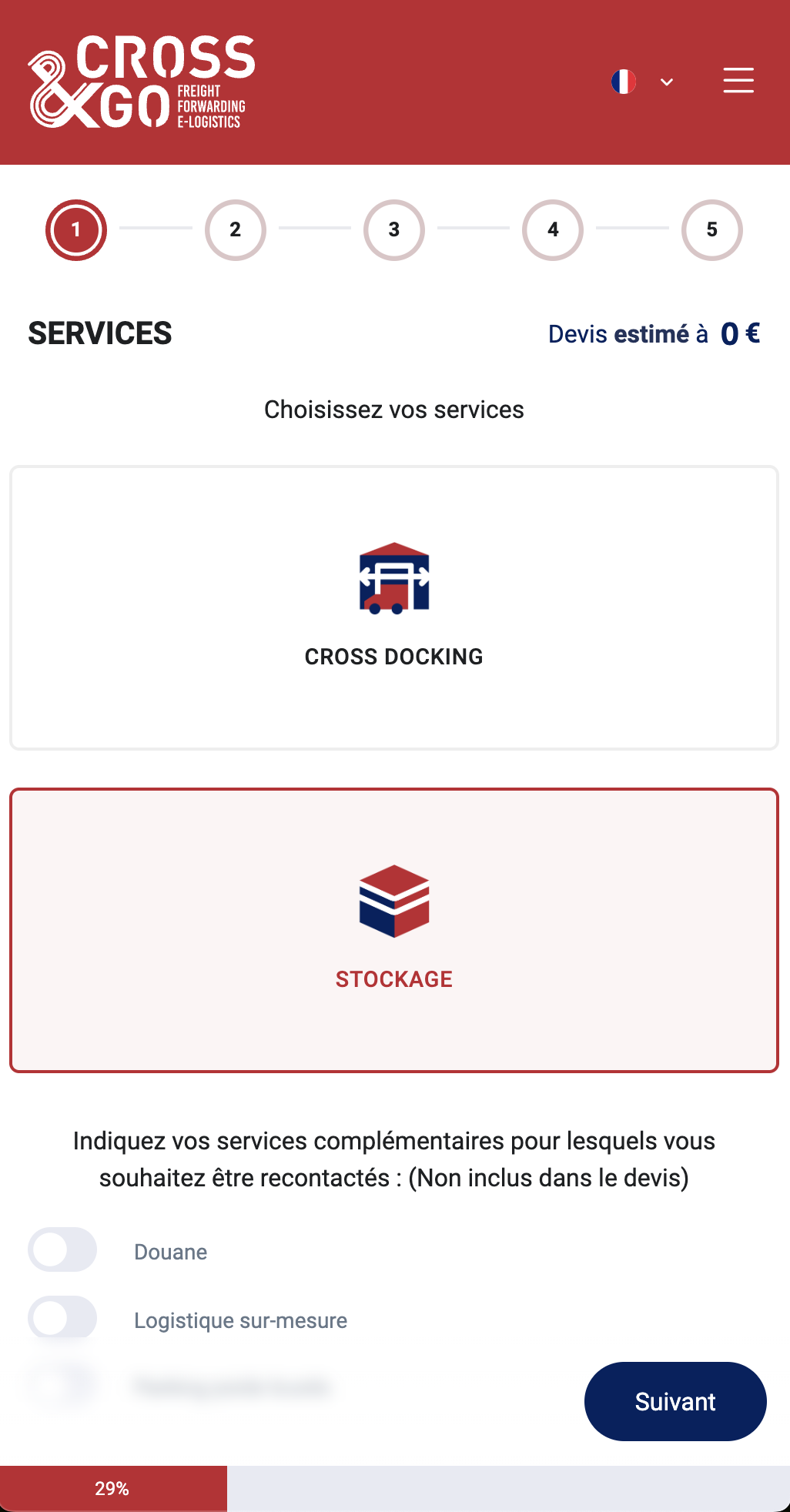Jump to step 2 of the form
Viewport: 790px width, 1512px height.
(235, 229)
